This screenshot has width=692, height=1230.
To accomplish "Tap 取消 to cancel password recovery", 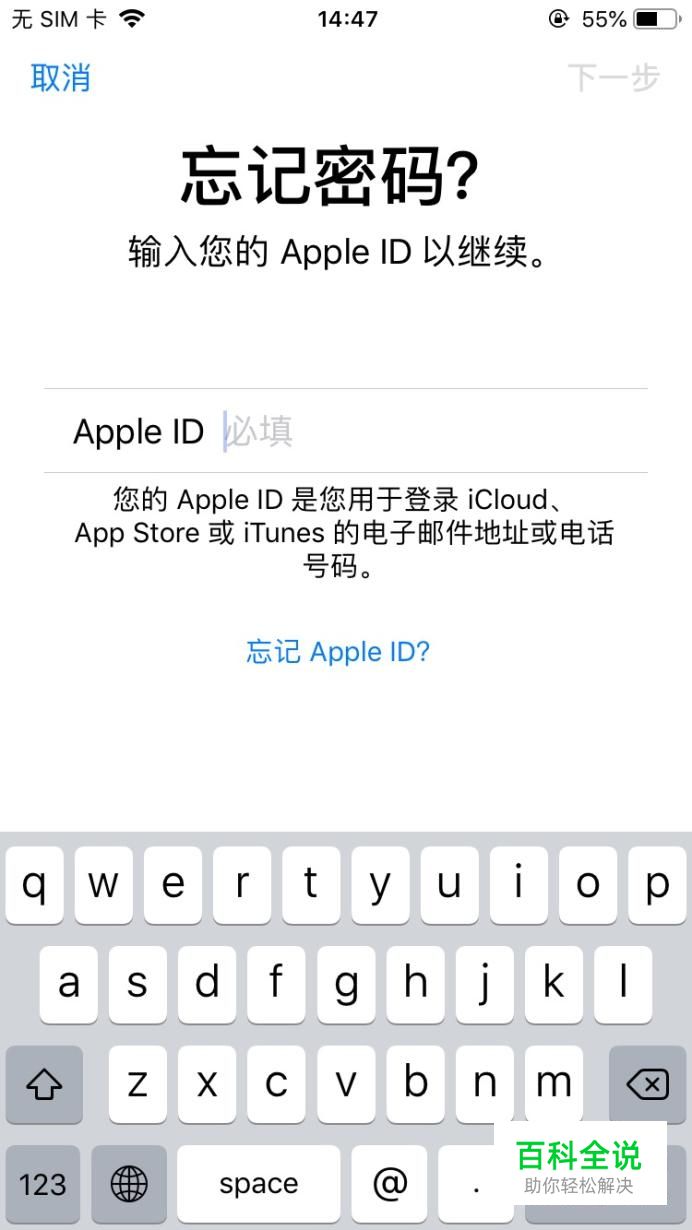I will point(61,77).
